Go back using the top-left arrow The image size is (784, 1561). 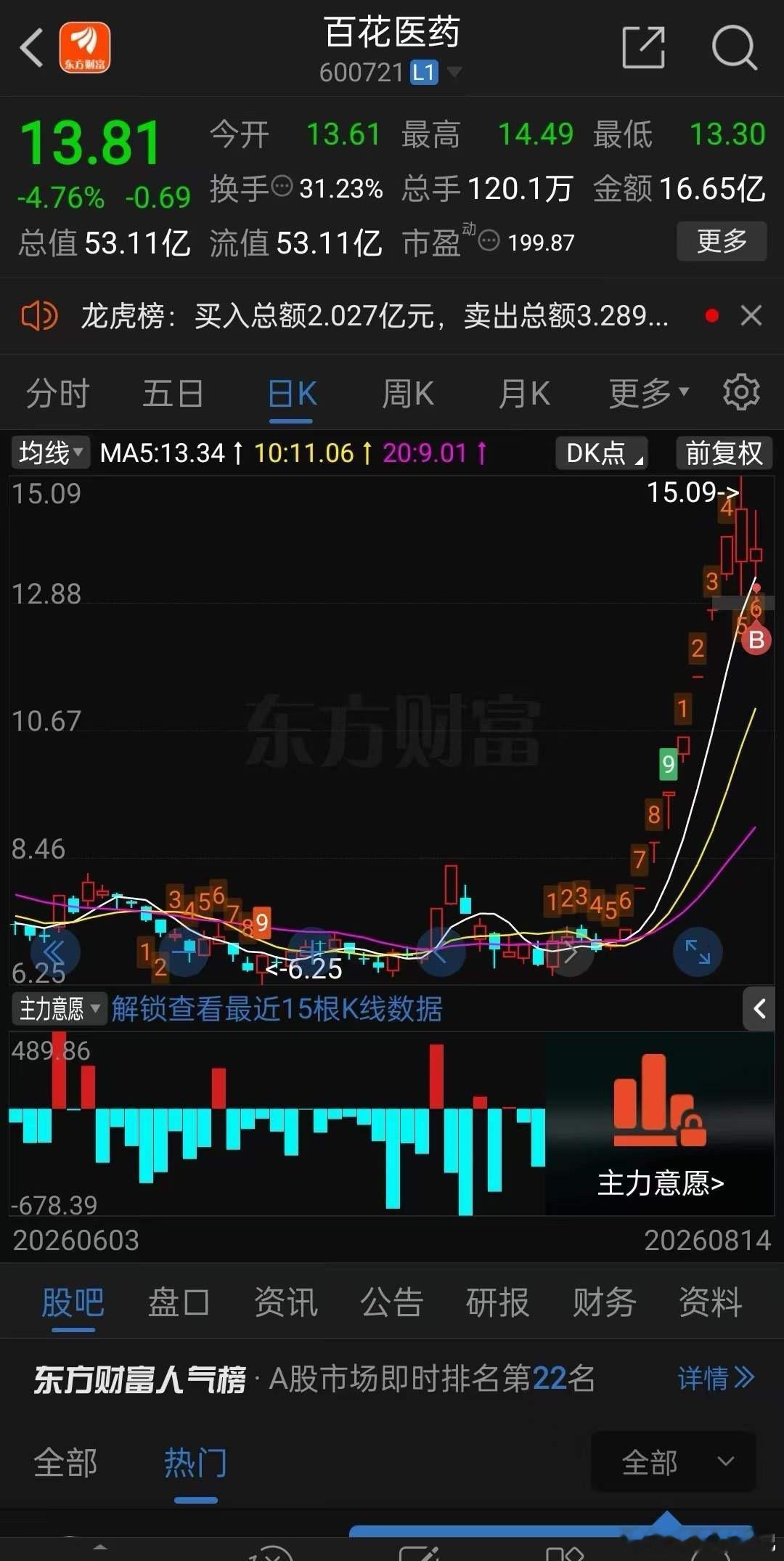tap(32, 48)
